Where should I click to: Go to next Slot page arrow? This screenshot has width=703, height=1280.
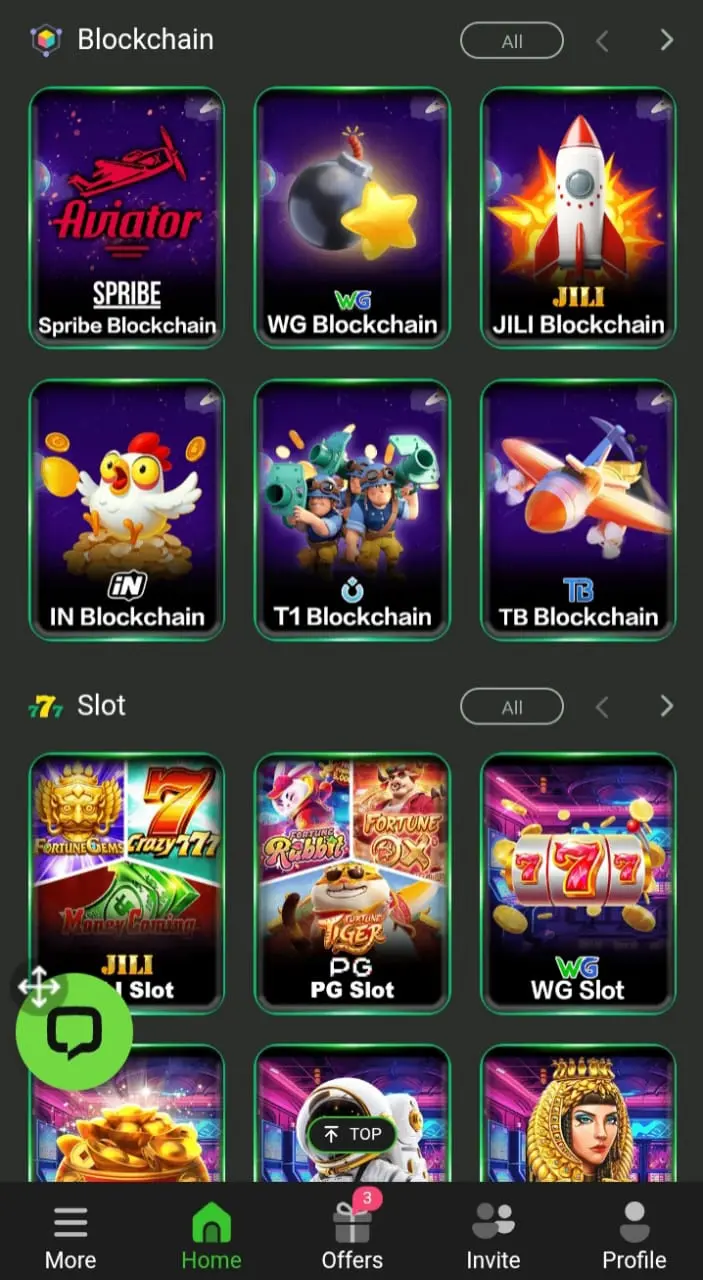(x=667, y=706)
